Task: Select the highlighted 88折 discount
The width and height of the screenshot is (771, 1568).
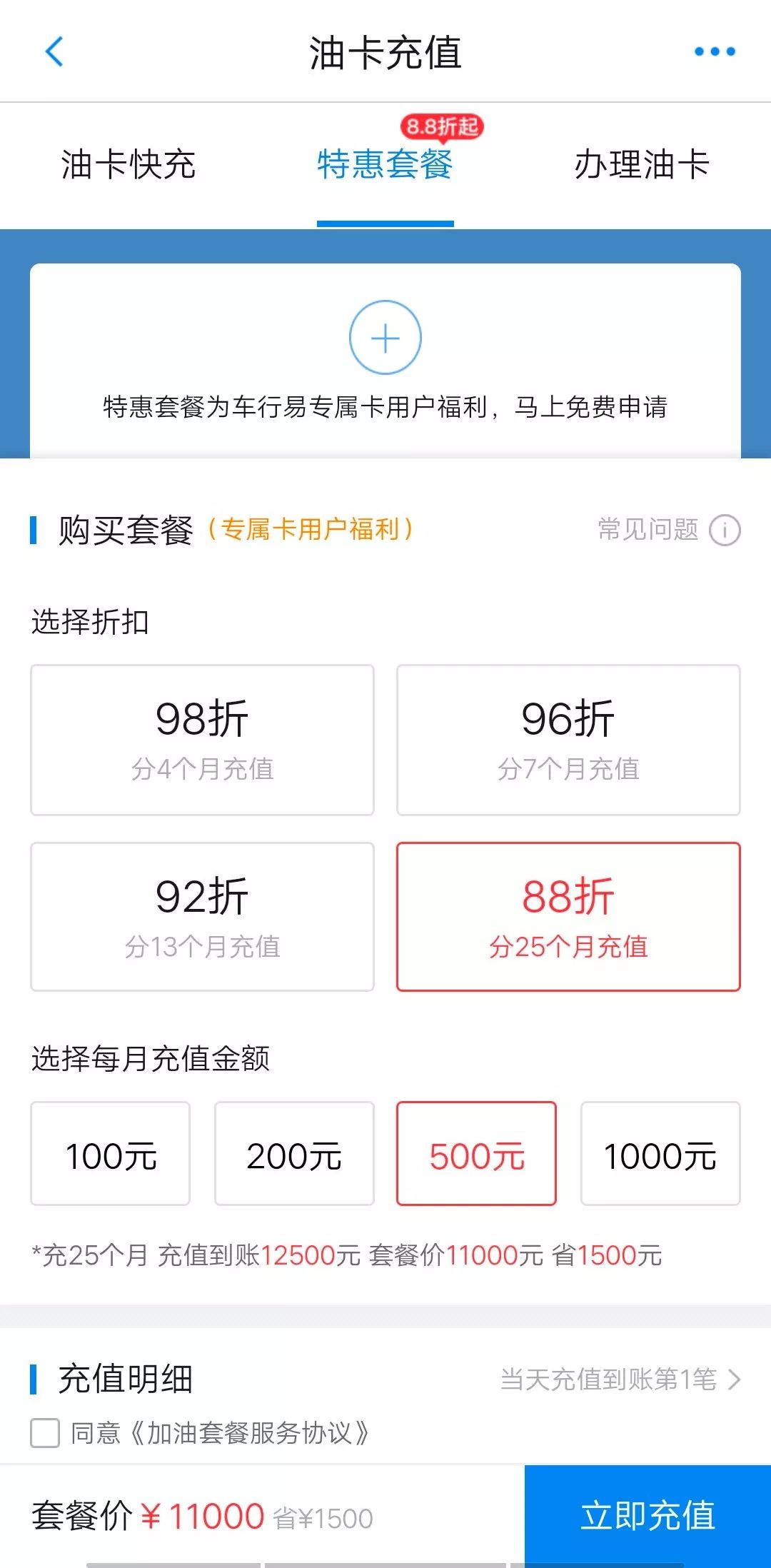Action: coord(568,915)
